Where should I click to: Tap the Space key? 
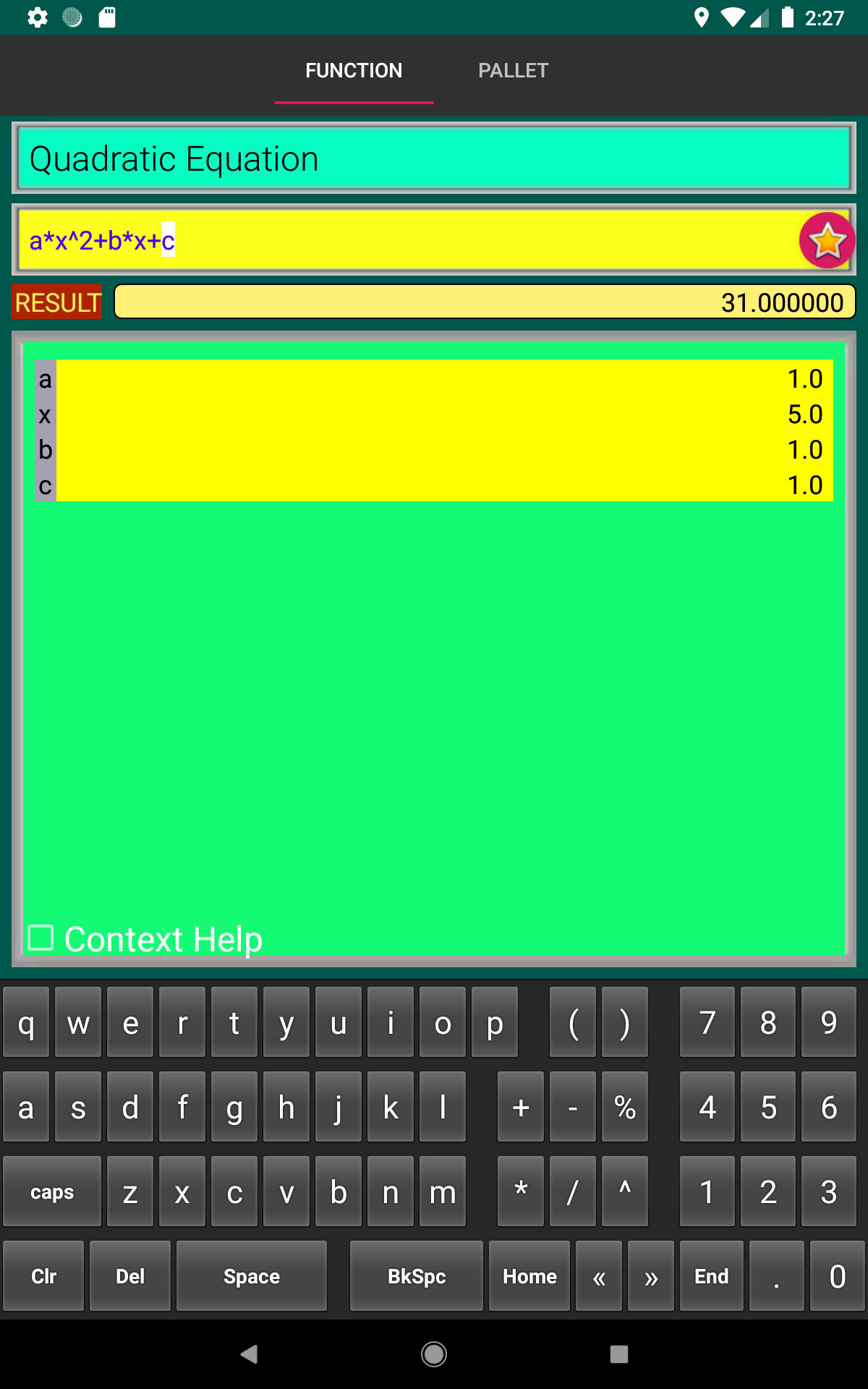[x=252, y=1276]
